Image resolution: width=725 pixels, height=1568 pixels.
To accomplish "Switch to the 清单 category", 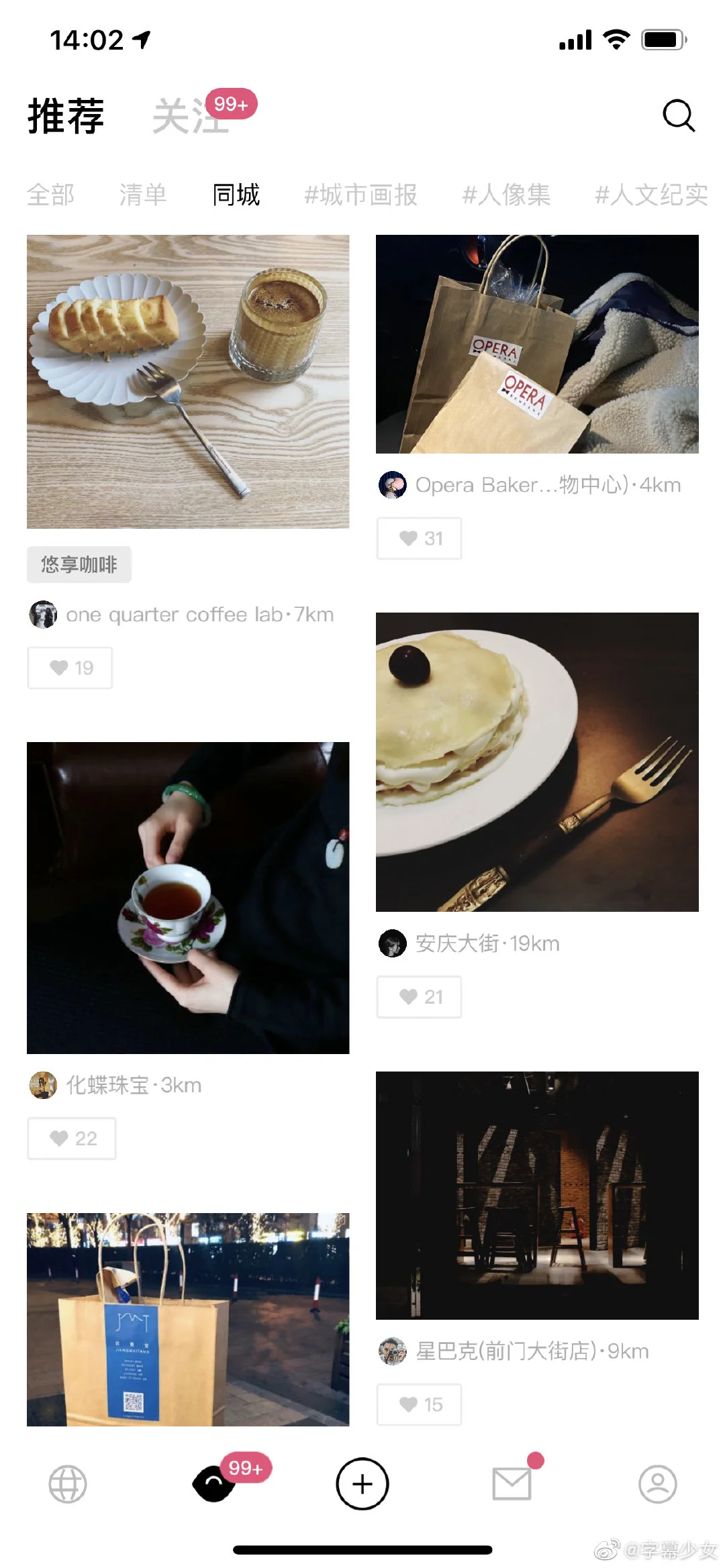I will (x=143, y=195).
